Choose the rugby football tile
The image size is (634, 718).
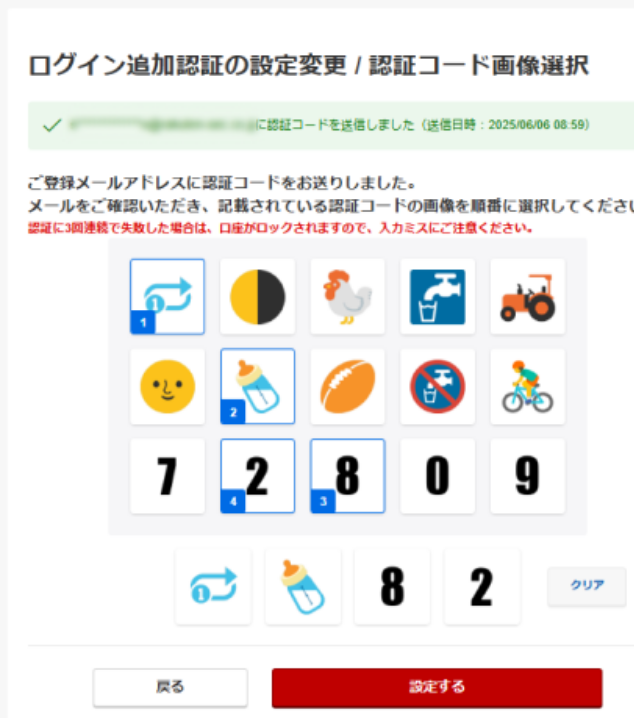pos(347,386)
